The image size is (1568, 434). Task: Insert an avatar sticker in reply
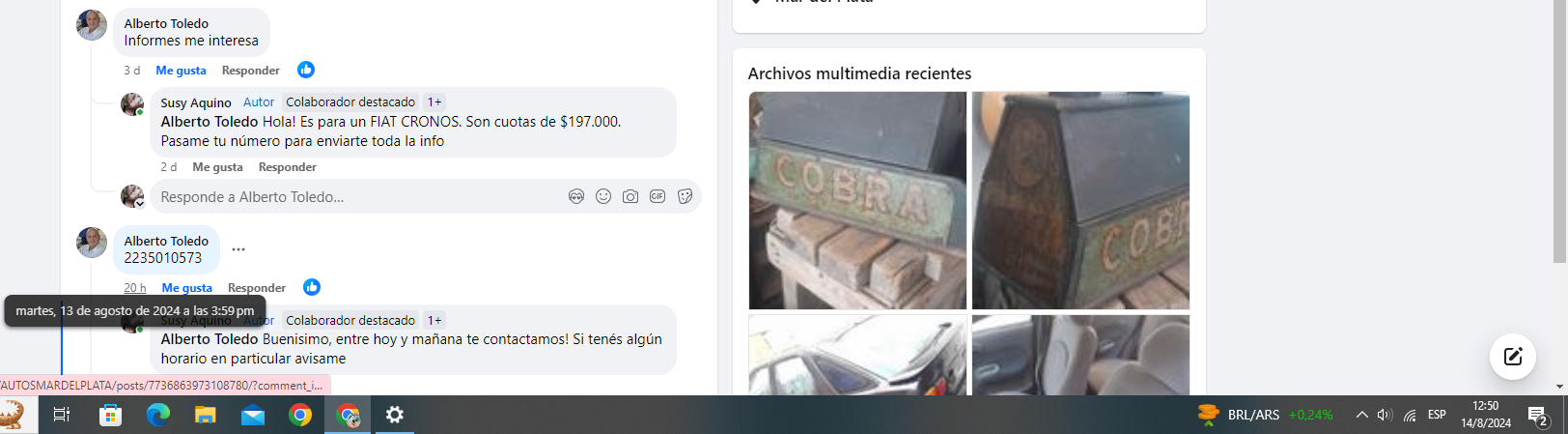click(576, 197)
